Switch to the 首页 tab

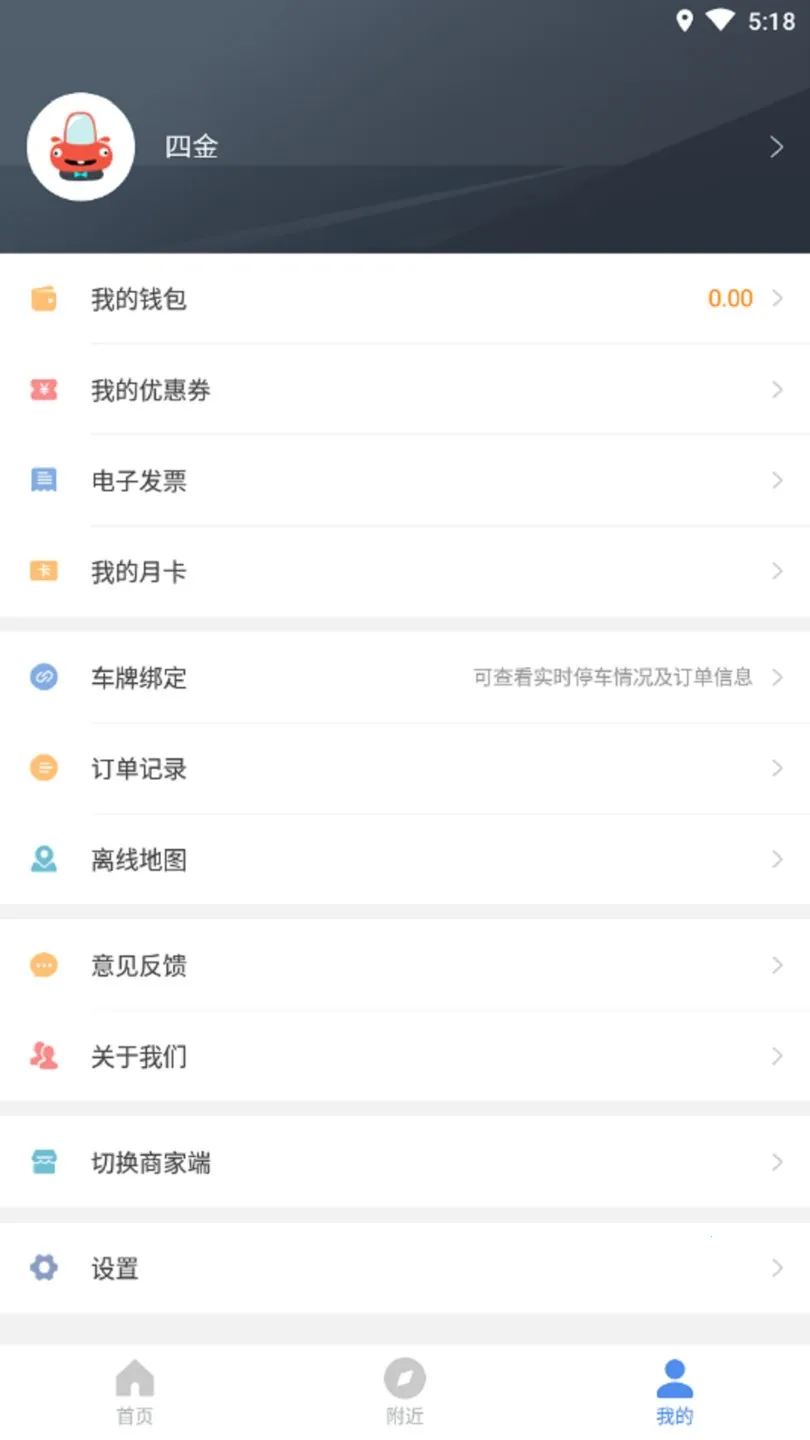(x=135, y=1391)
